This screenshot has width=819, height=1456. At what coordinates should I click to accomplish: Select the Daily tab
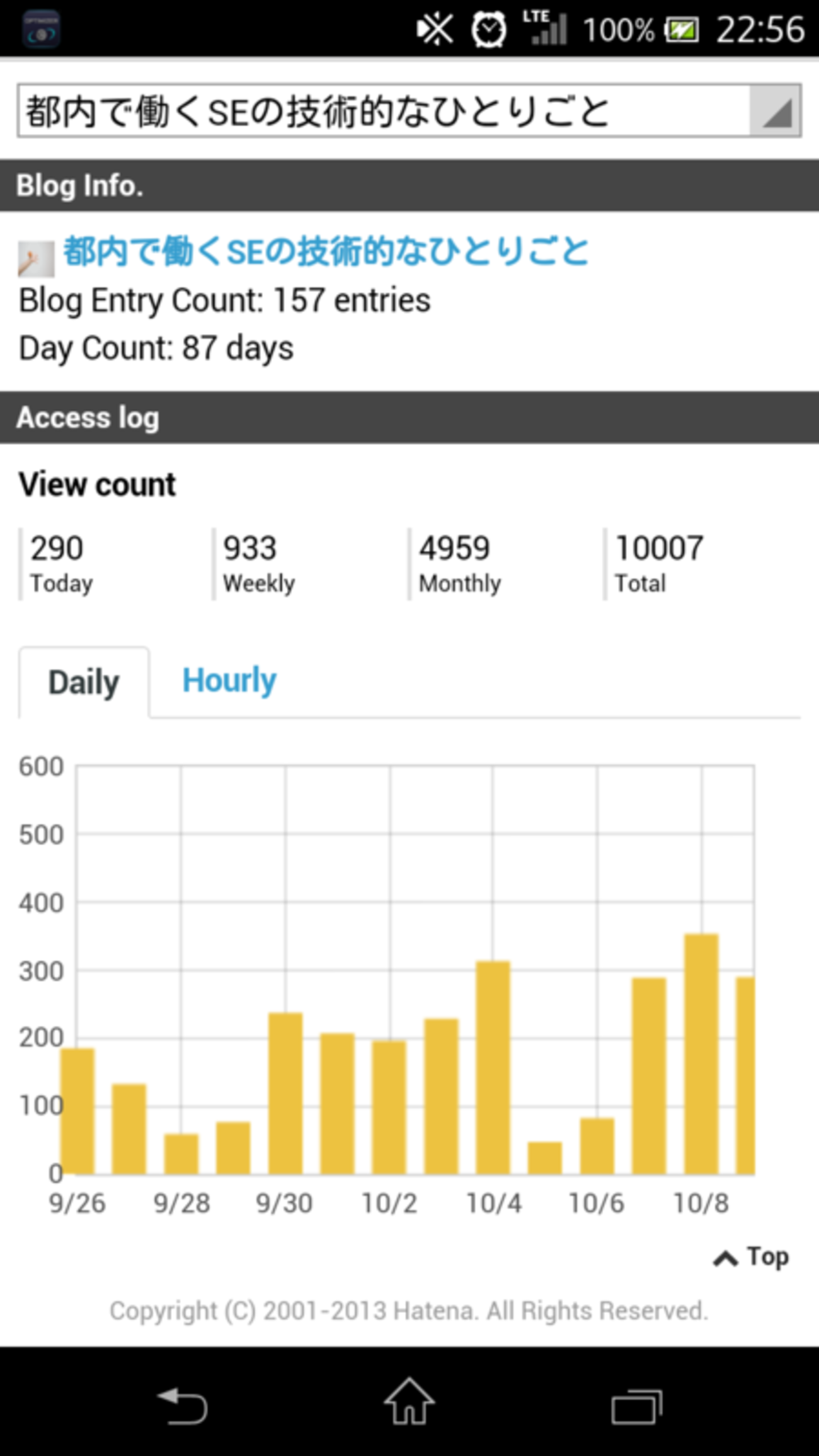pyautogui.click(x=84, y=683)
